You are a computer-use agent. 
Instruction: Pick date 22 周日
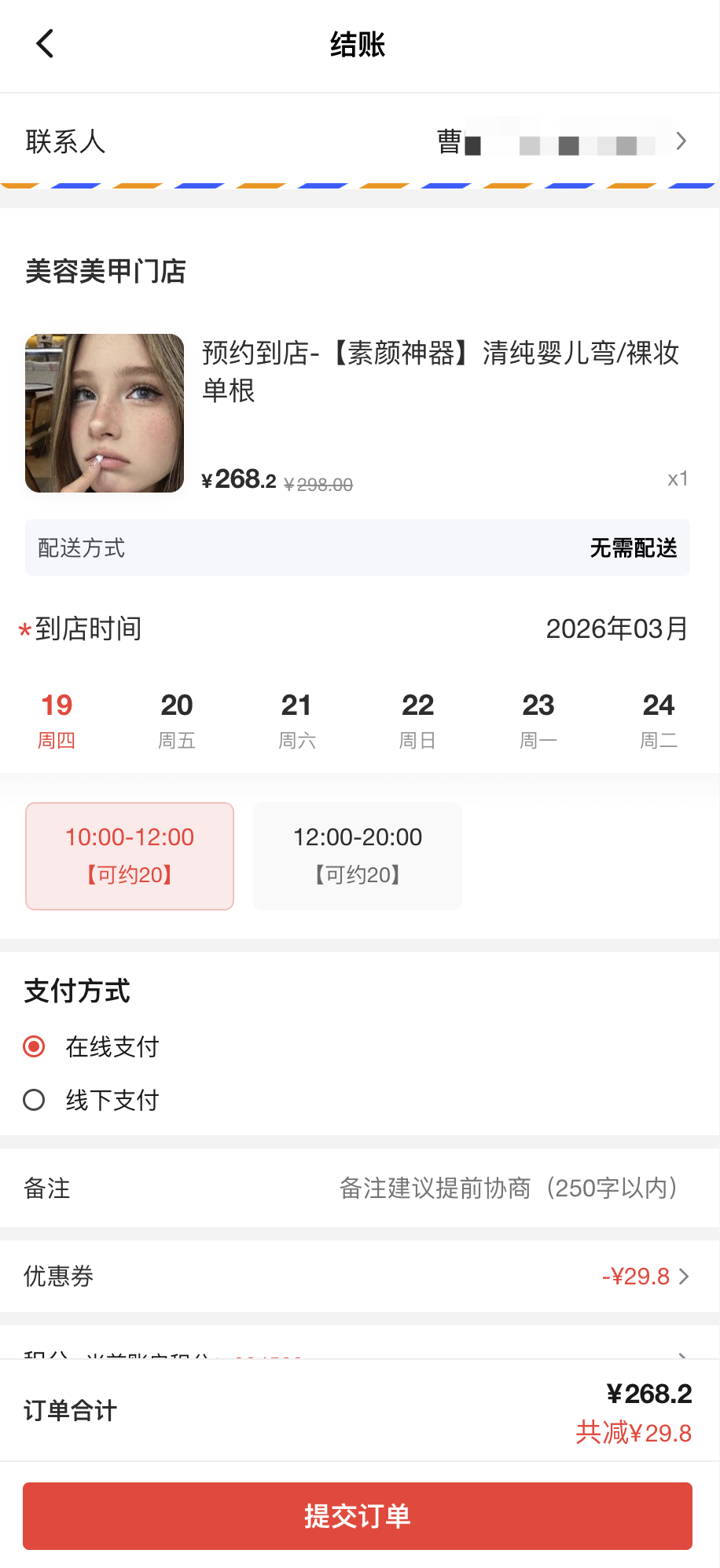(x=417, y=719)
